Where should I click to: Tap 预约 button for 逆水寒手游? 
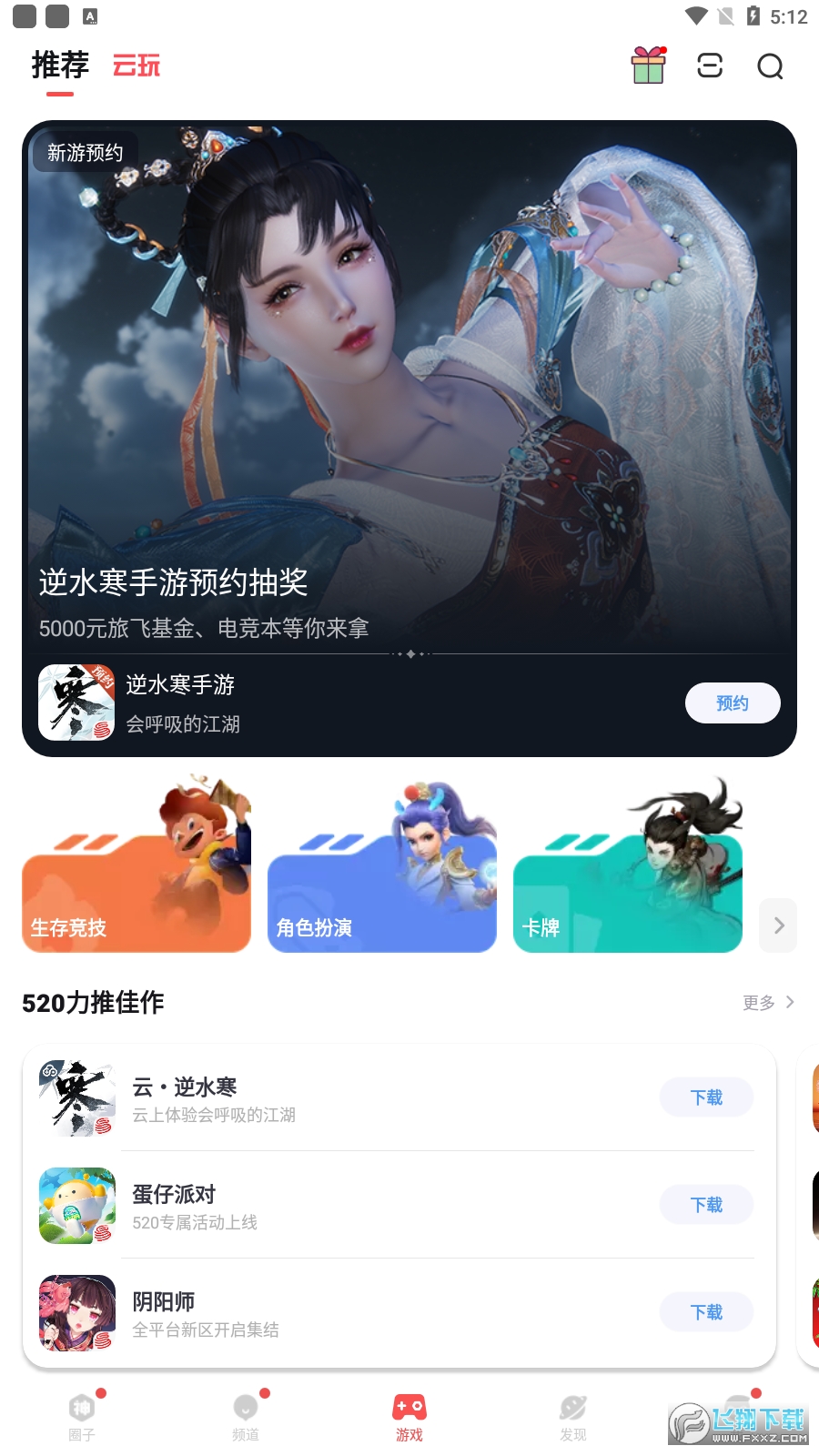pyautogui.click(x=732, y=703)
